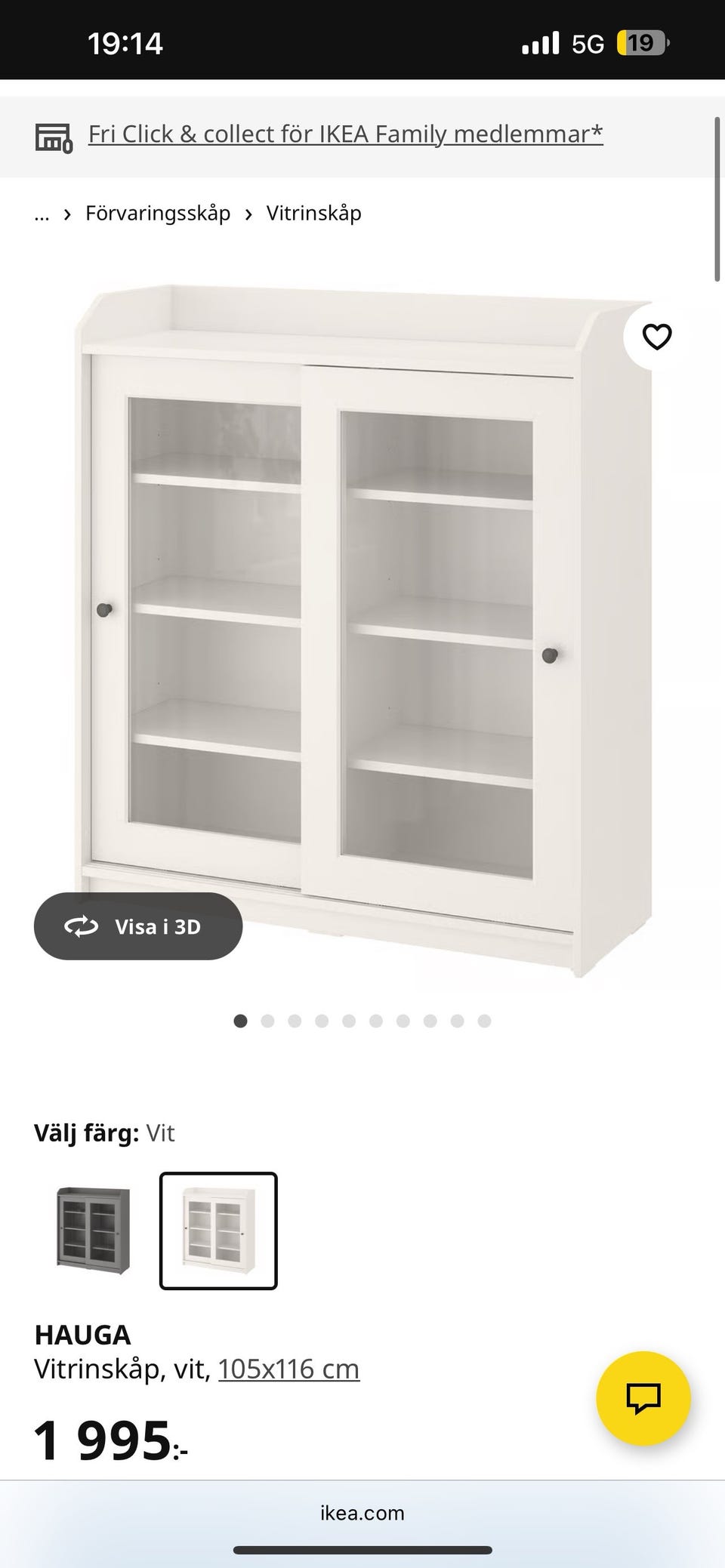Tap the Visa i 3D button

click(138, 926)
